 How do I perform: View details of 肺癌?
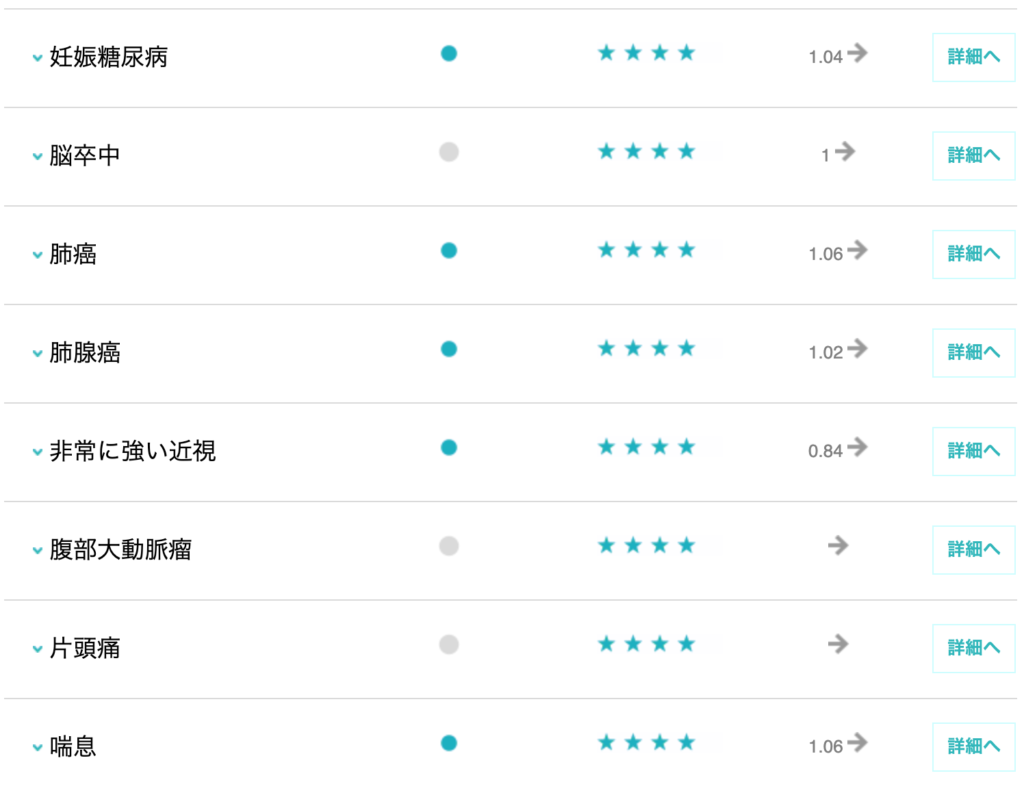point(973,254)
